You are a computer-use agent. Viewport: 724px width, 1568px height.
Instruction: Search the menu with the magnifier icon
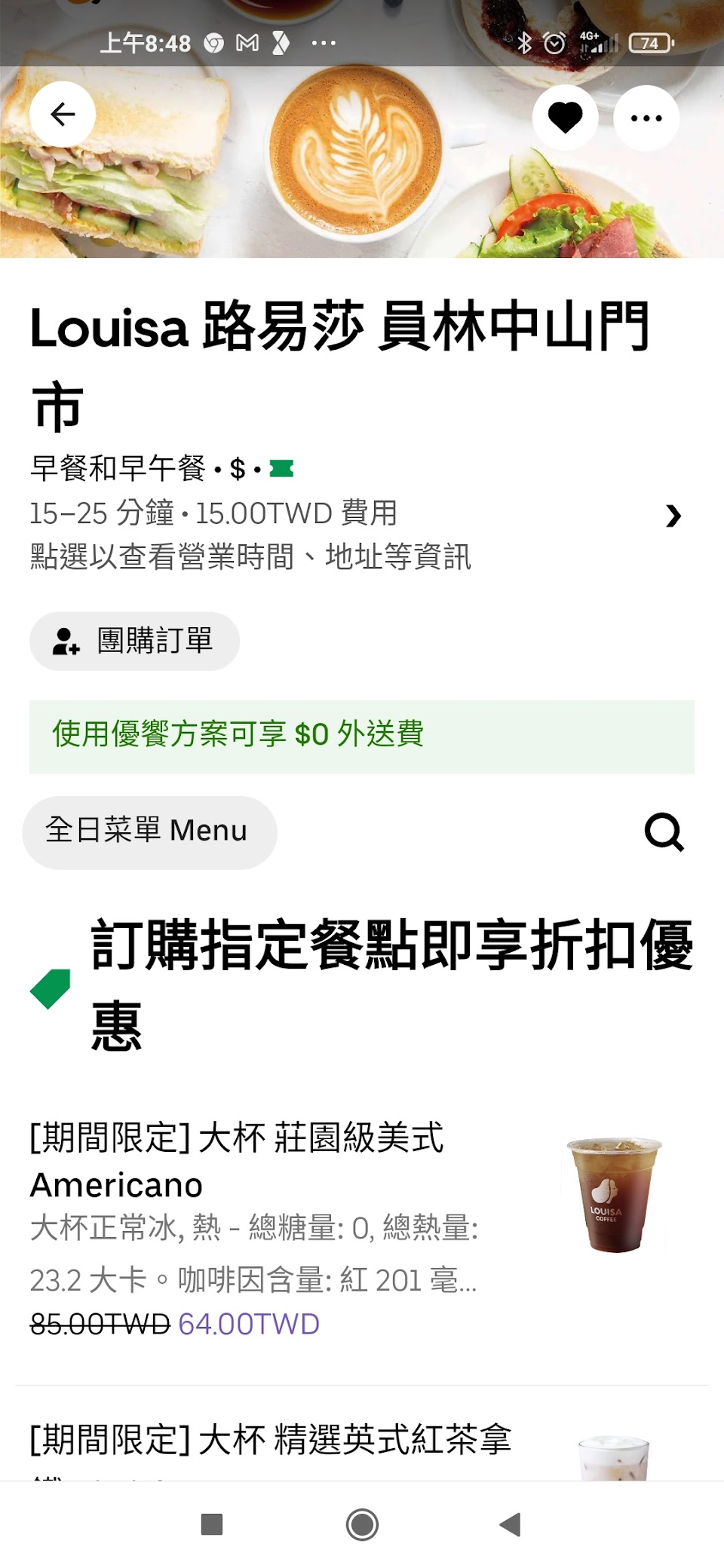(x=664, y=831)
